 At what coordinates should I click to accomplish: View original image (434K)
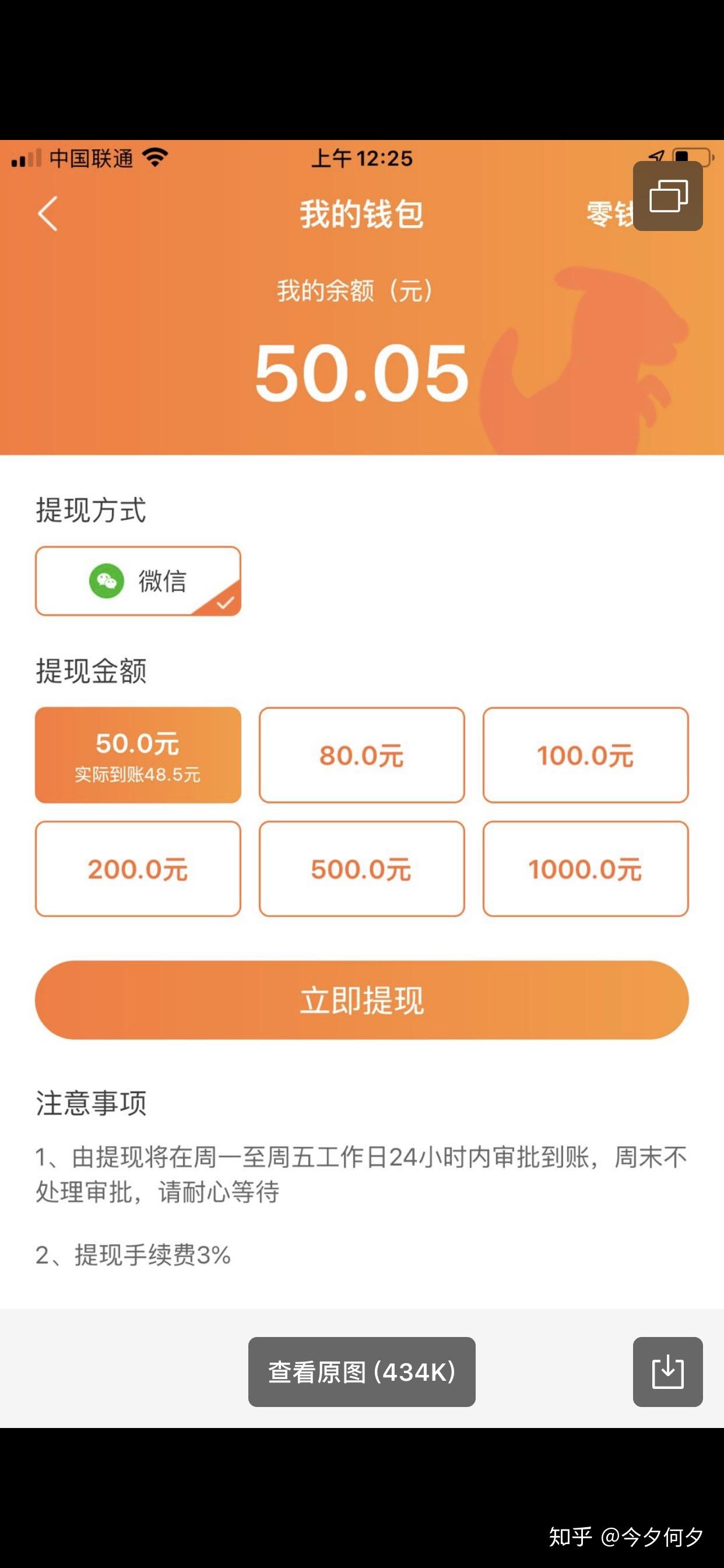tap(362, 1372)
